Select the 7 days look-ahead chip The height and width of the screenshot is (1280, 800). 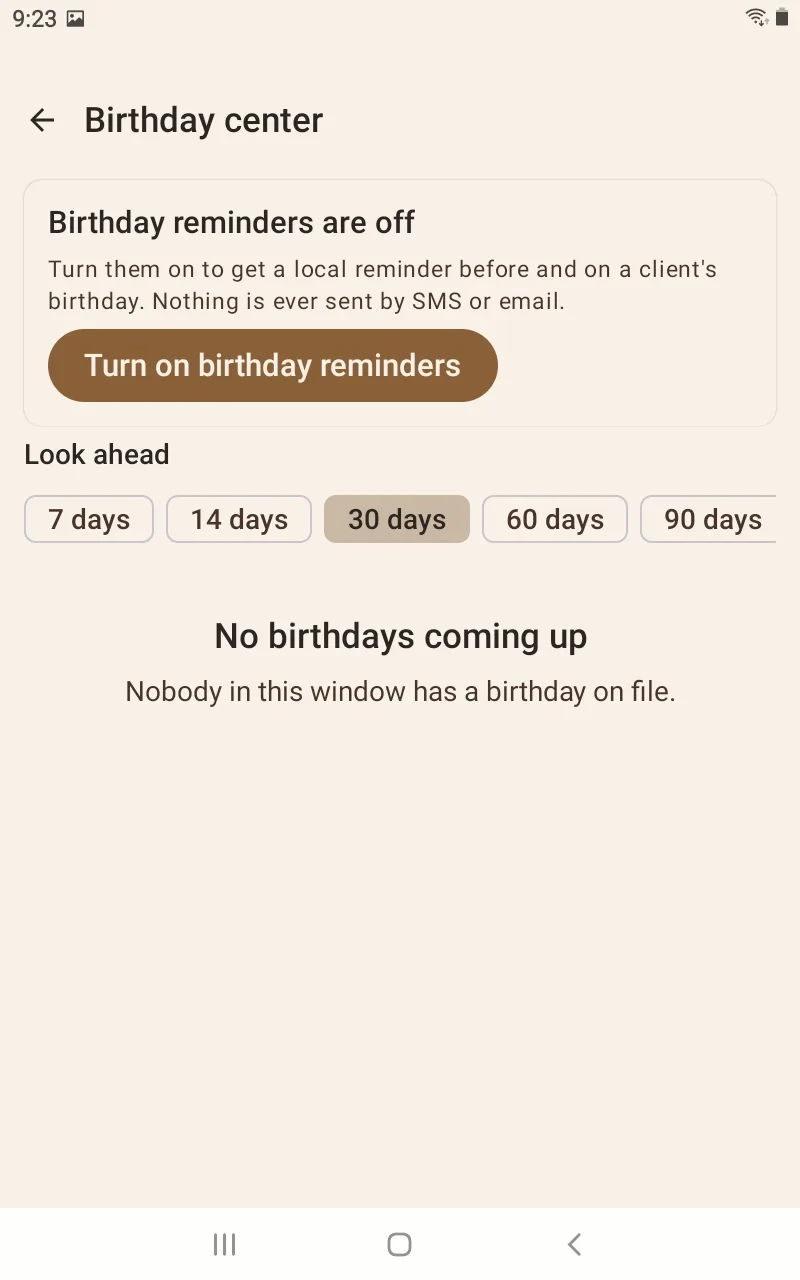tap(89, 519)
